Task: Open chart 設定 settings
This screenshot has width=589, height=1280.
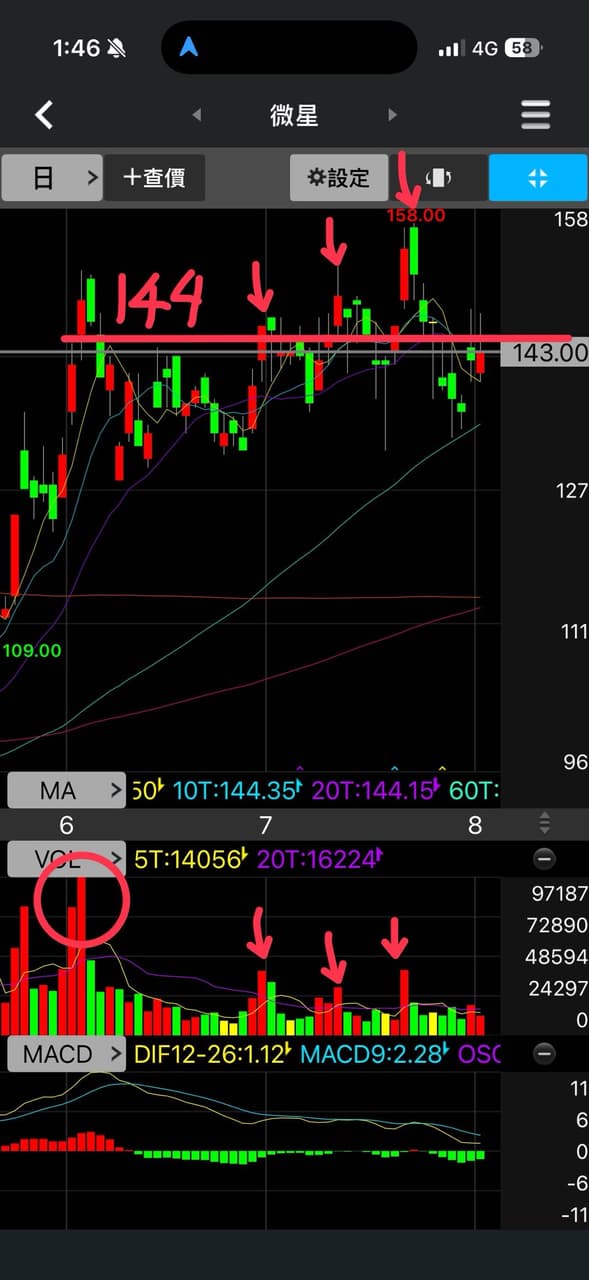Action: pos(339,178)
